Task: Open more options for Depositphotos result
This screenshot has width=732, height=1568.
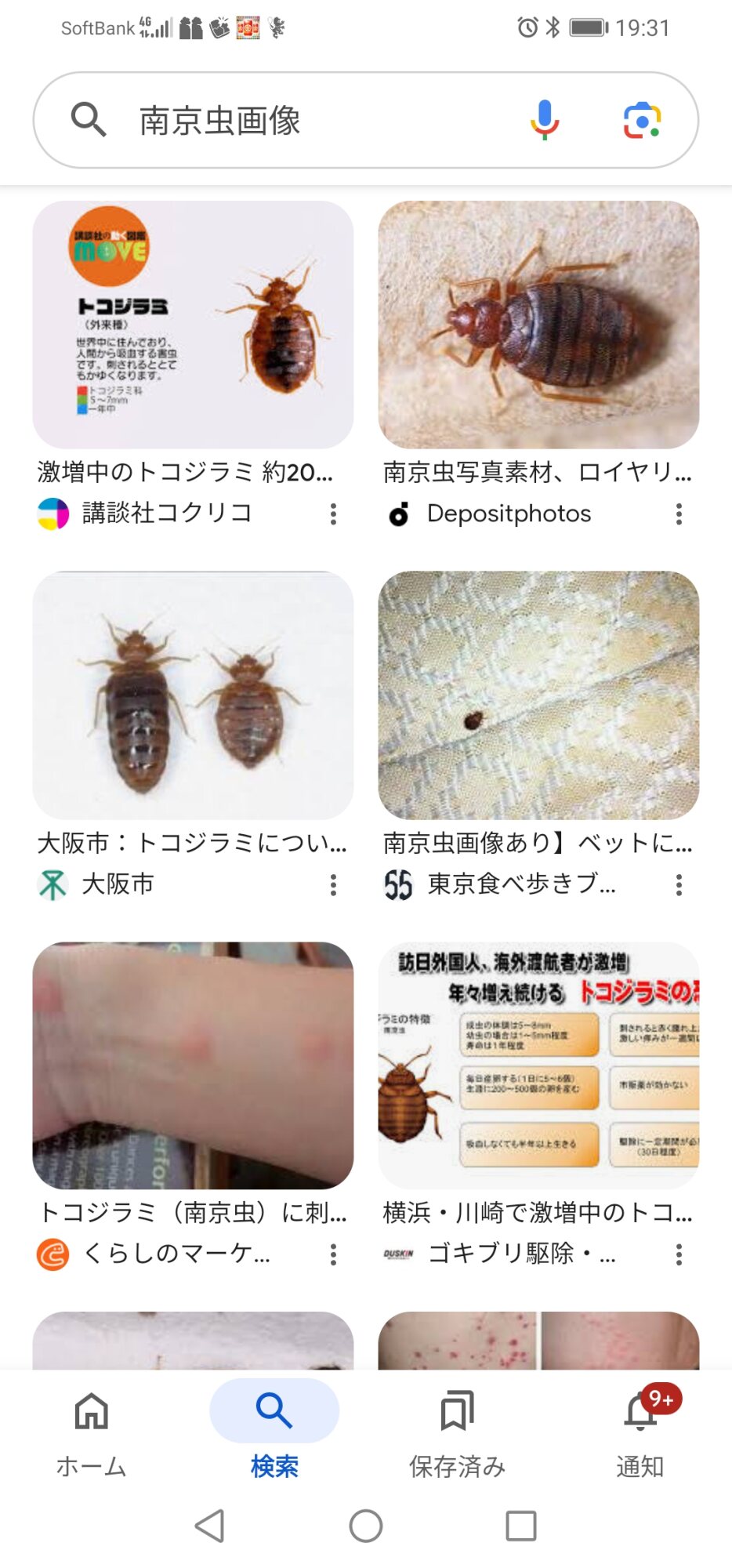Action: pyautogui.click(x=679, y=514)
